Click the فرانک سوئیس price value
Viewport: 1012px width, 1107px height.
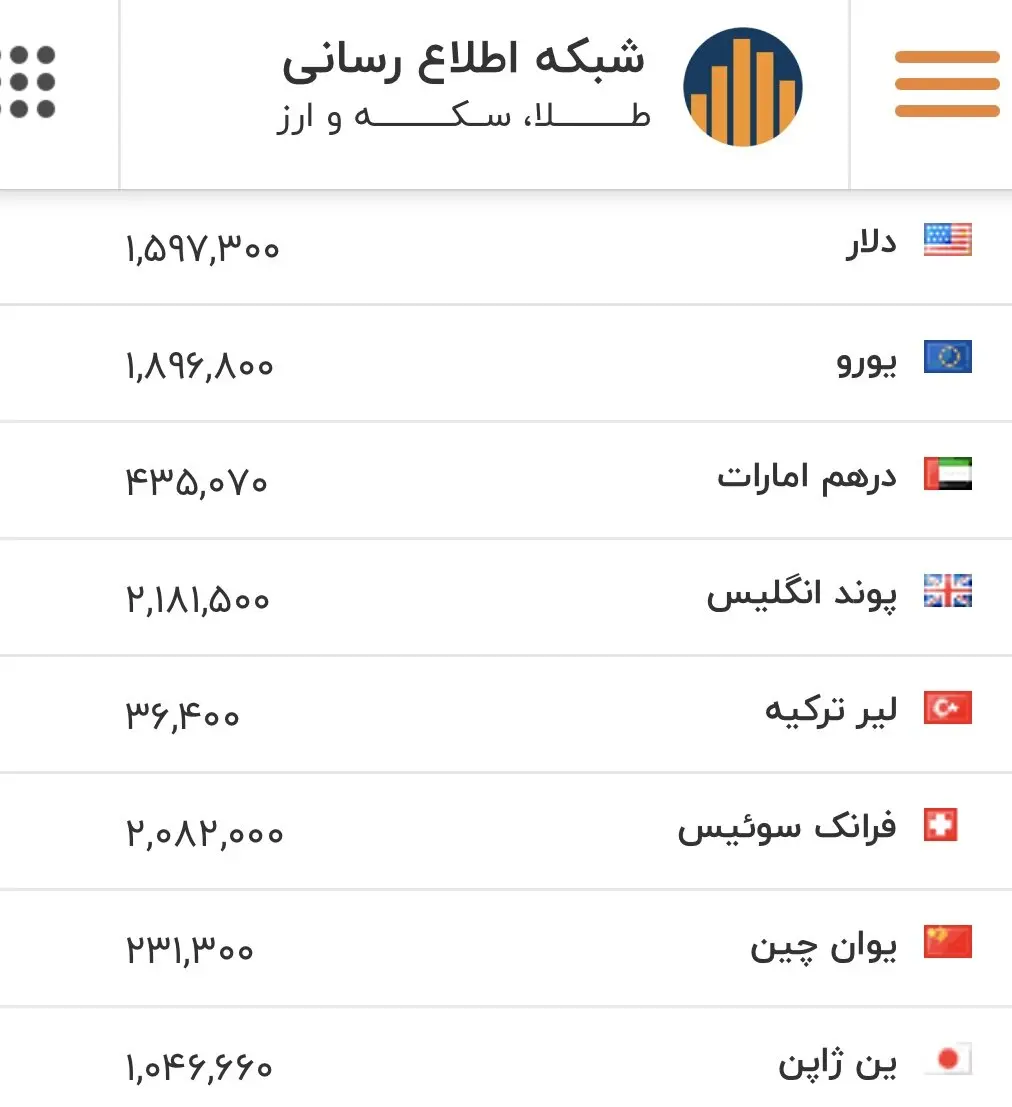coord(205,831)
